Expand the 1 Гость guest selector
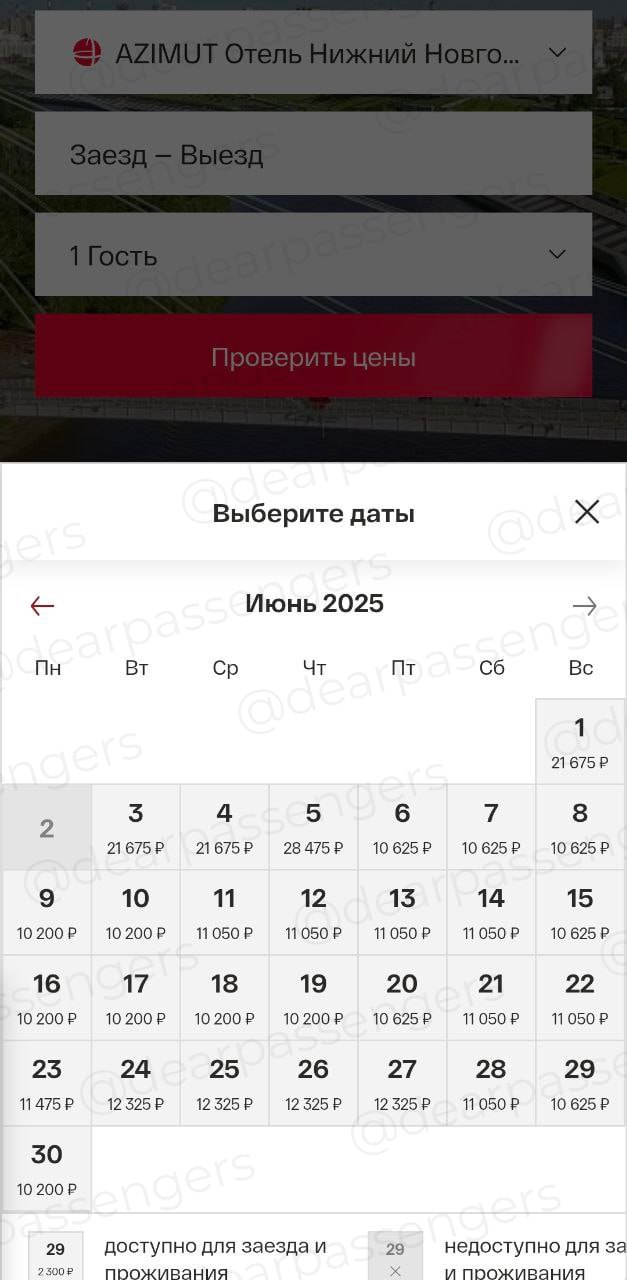627x1280 pixels. [x=313, y=255]
